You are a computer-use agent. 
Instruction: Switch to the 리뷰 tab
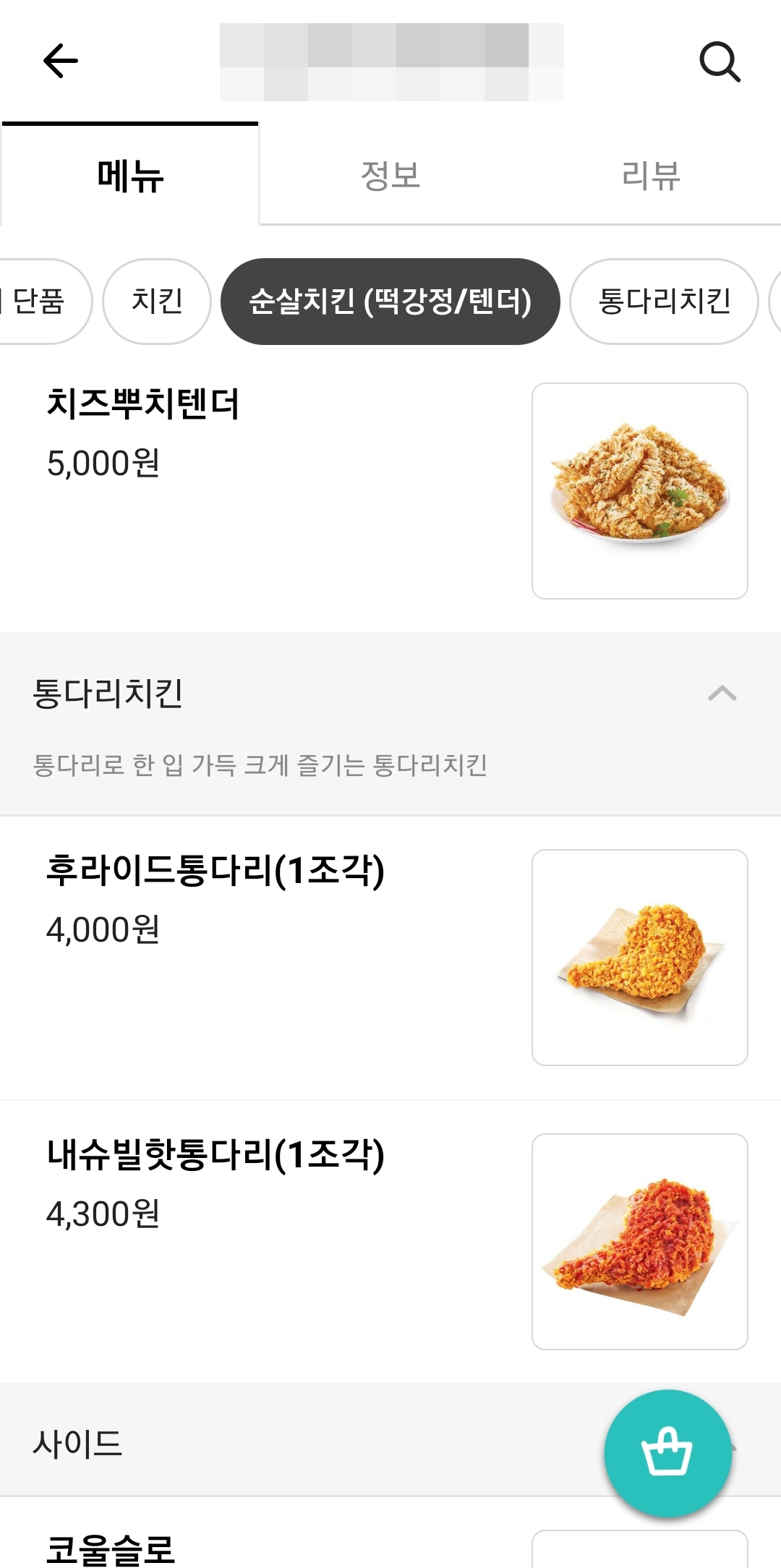click(x=651, y=176)
